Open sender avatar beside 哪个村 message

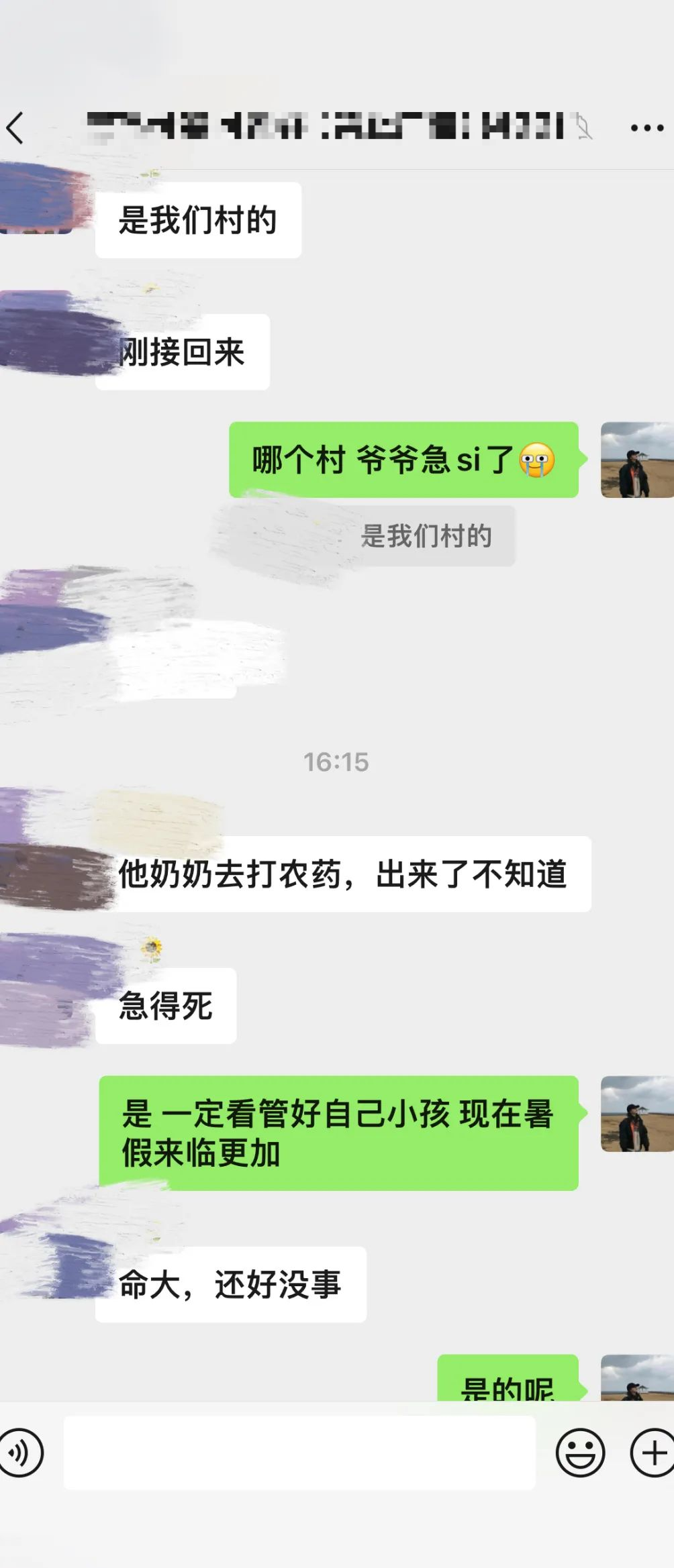pos(636,460)
